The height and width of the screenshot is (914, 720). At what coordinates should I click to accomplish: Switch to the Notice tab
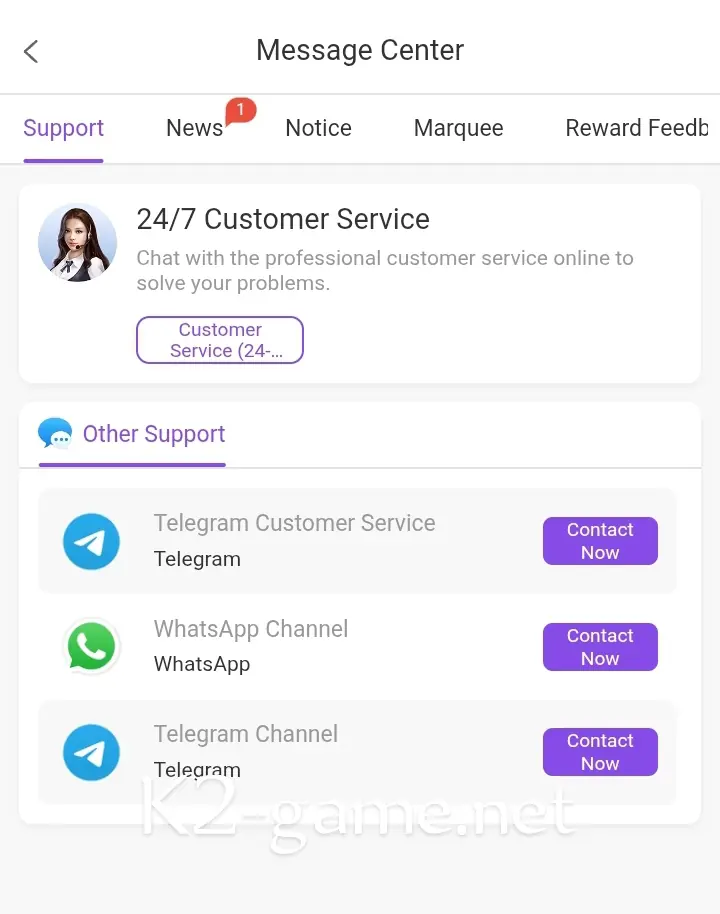coord(318,128)
